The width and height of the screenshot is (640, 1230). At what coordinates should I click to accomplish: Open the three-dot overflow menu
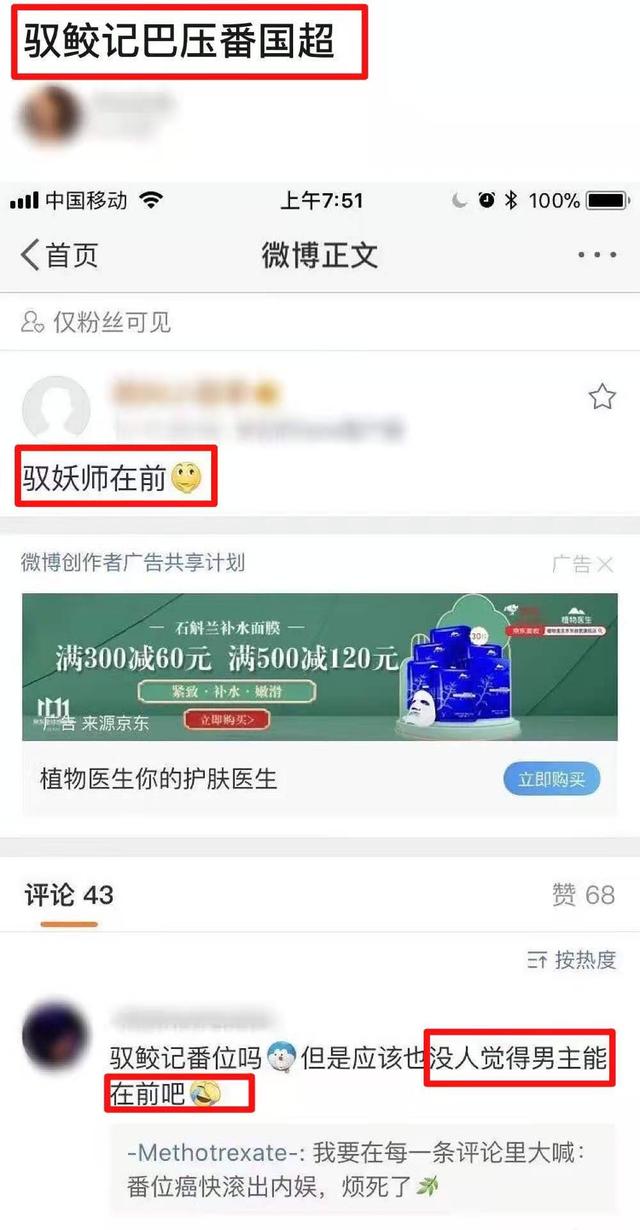point(597,255)
